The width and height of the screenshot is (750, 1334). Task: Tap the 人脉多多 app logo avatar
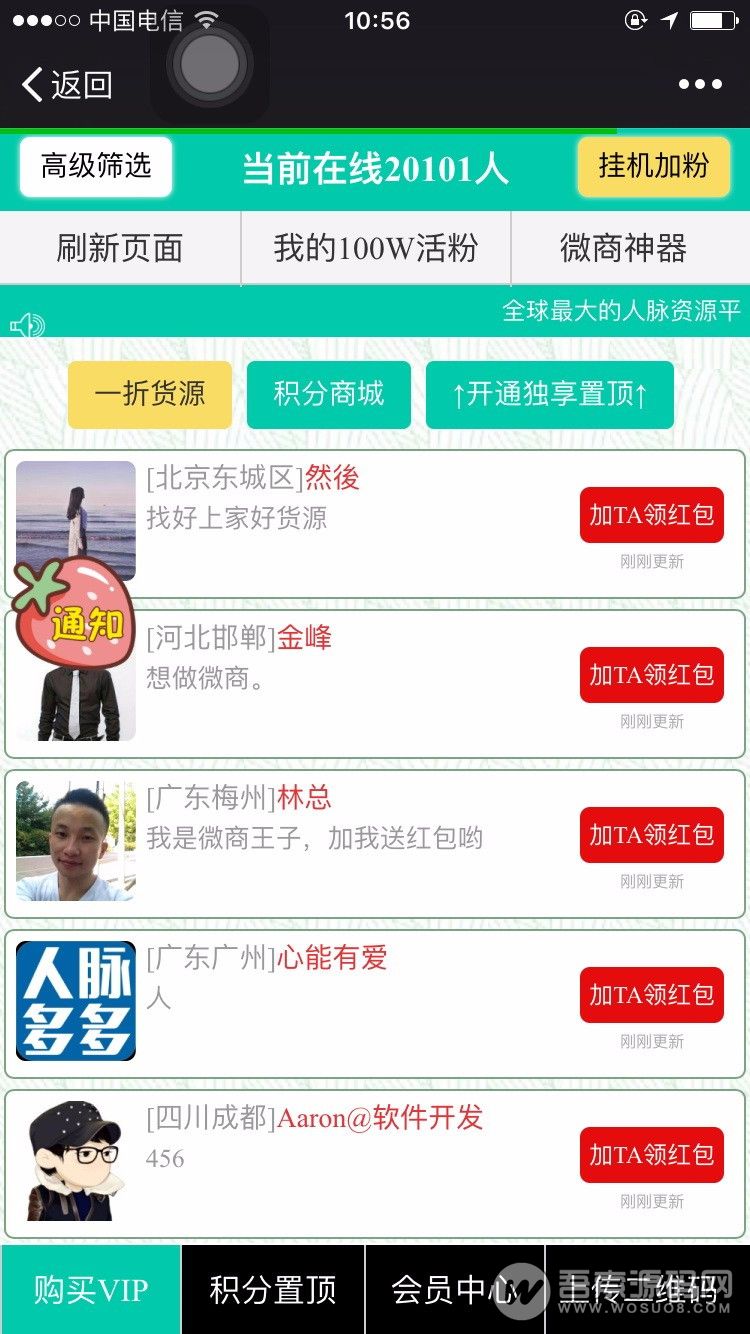tap(74, 1002)
